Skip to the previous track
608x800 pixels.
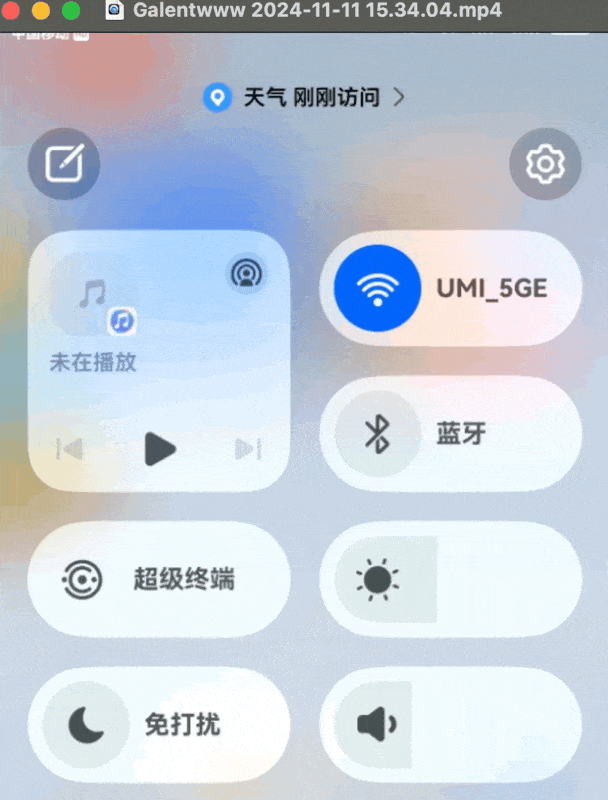point(70,449)
